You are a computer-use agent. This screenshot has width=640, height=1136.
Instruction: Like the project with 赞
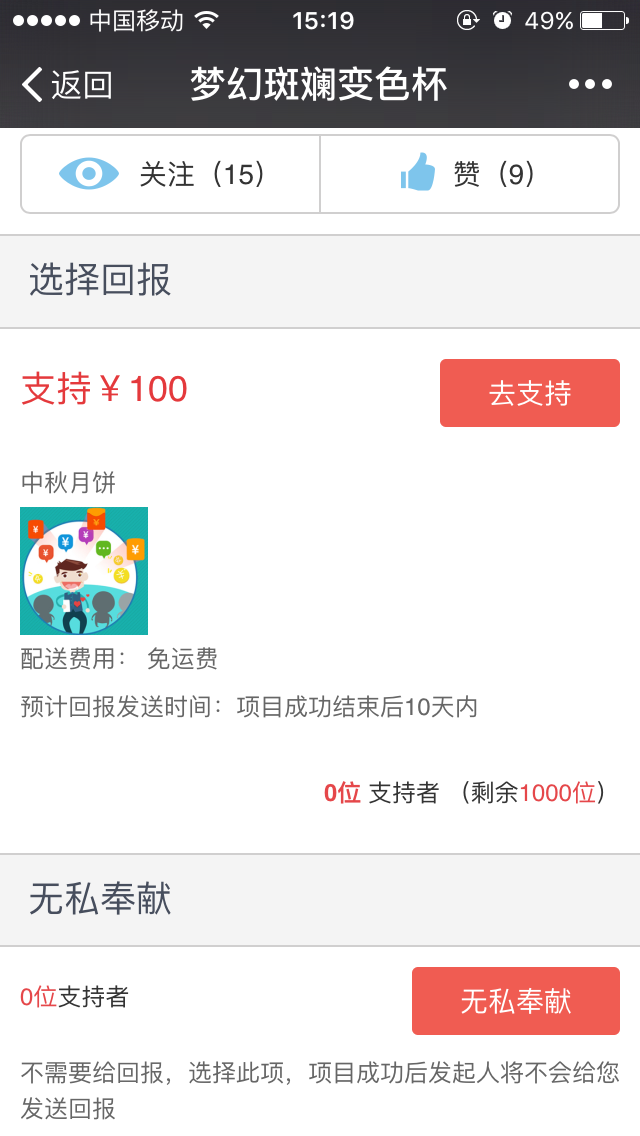469,174
